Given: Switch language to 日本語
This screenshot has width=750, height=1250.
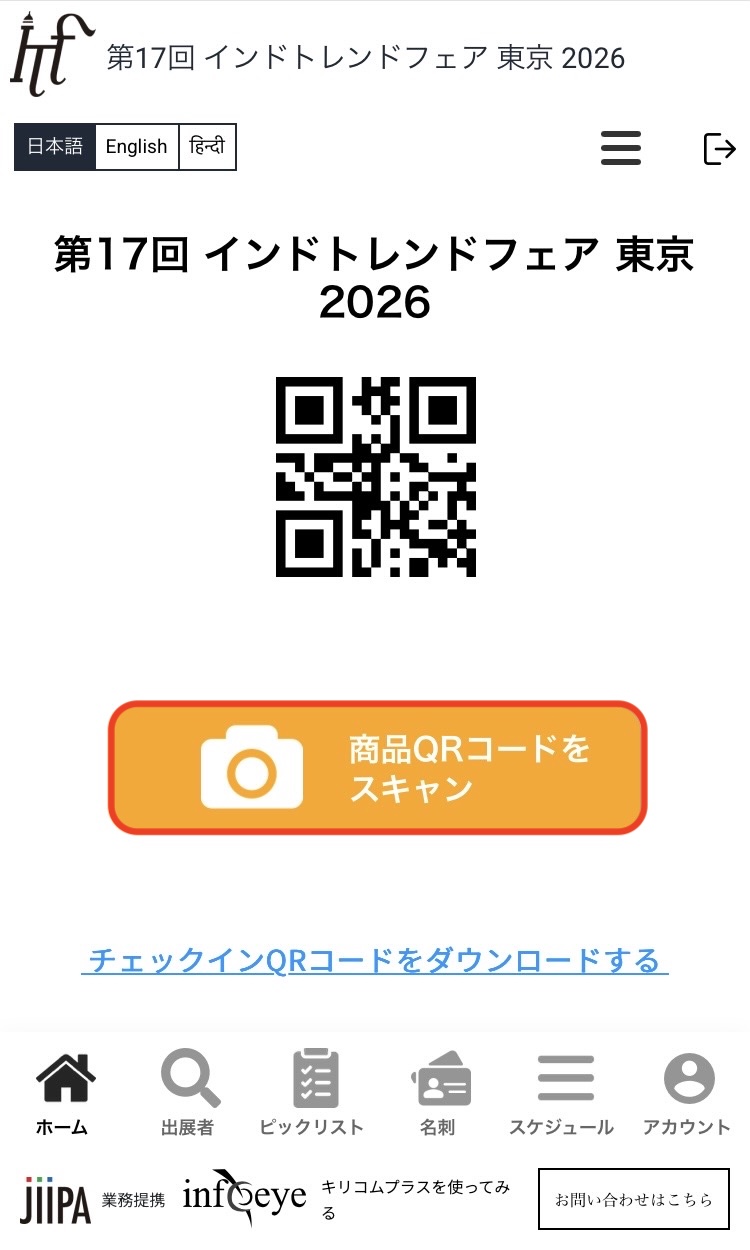Looking at the screenshot, I should click(x=55, y=147).
